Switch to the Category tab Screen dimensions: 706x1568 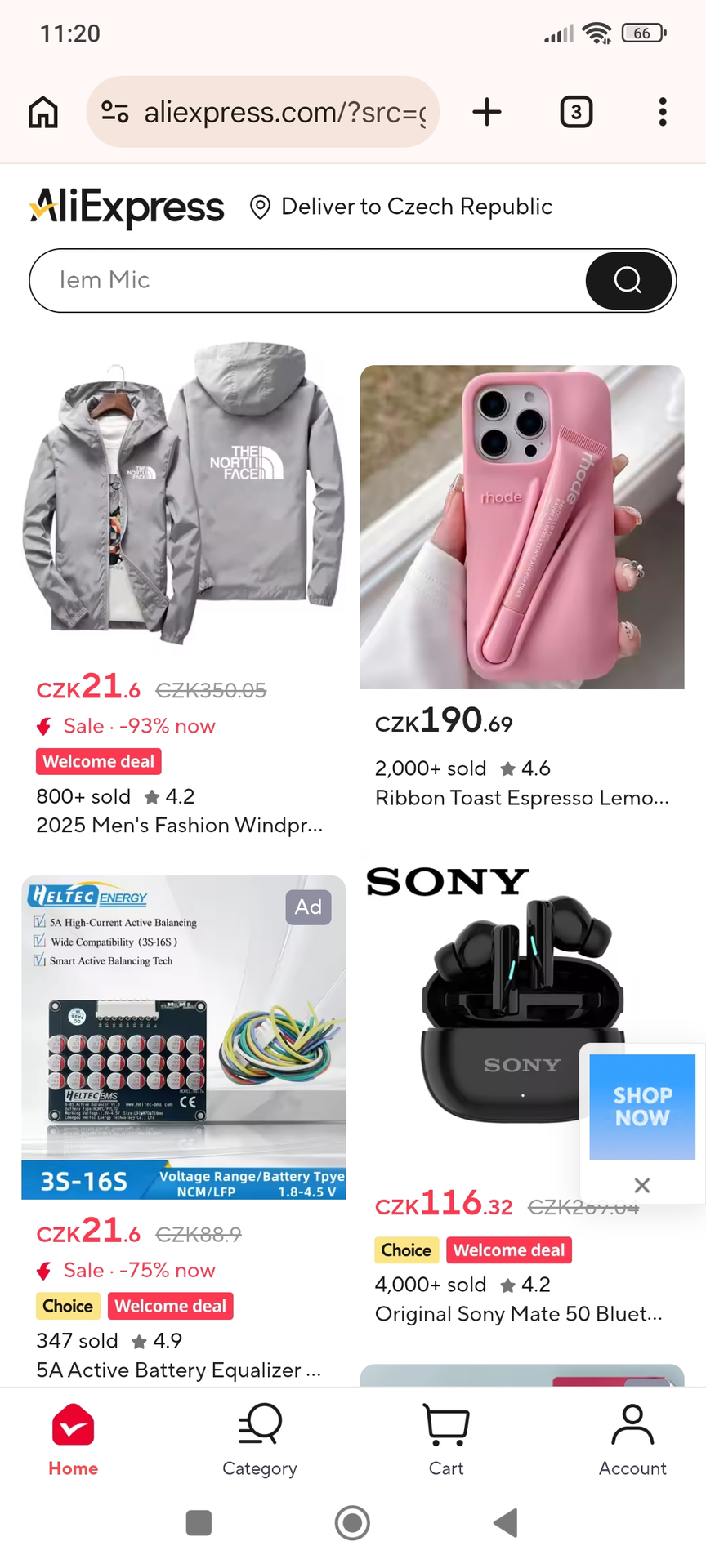click(x=260, y=1441)
